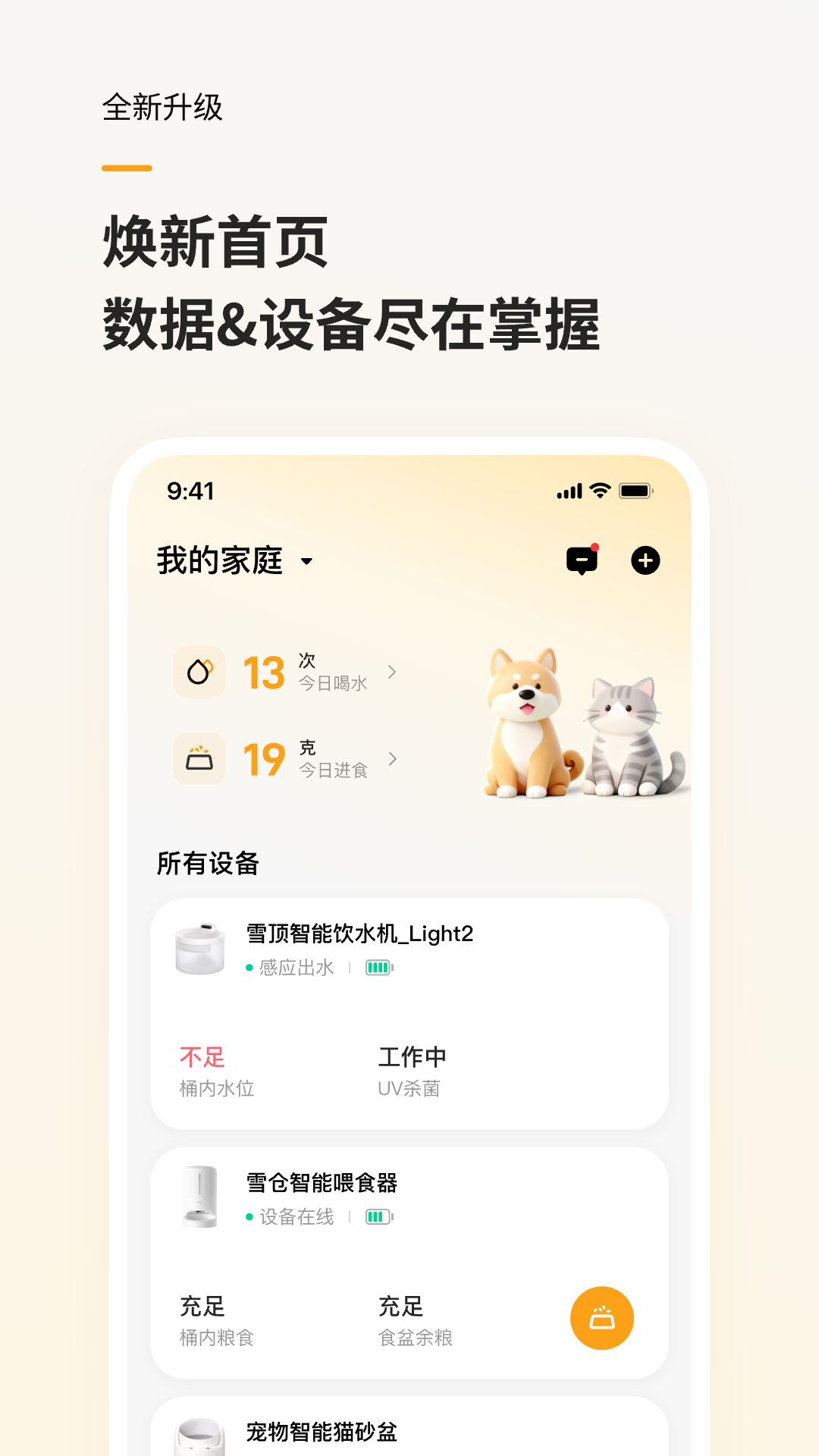Tap the orange feed button on the feeder card

pos(601,1318)
